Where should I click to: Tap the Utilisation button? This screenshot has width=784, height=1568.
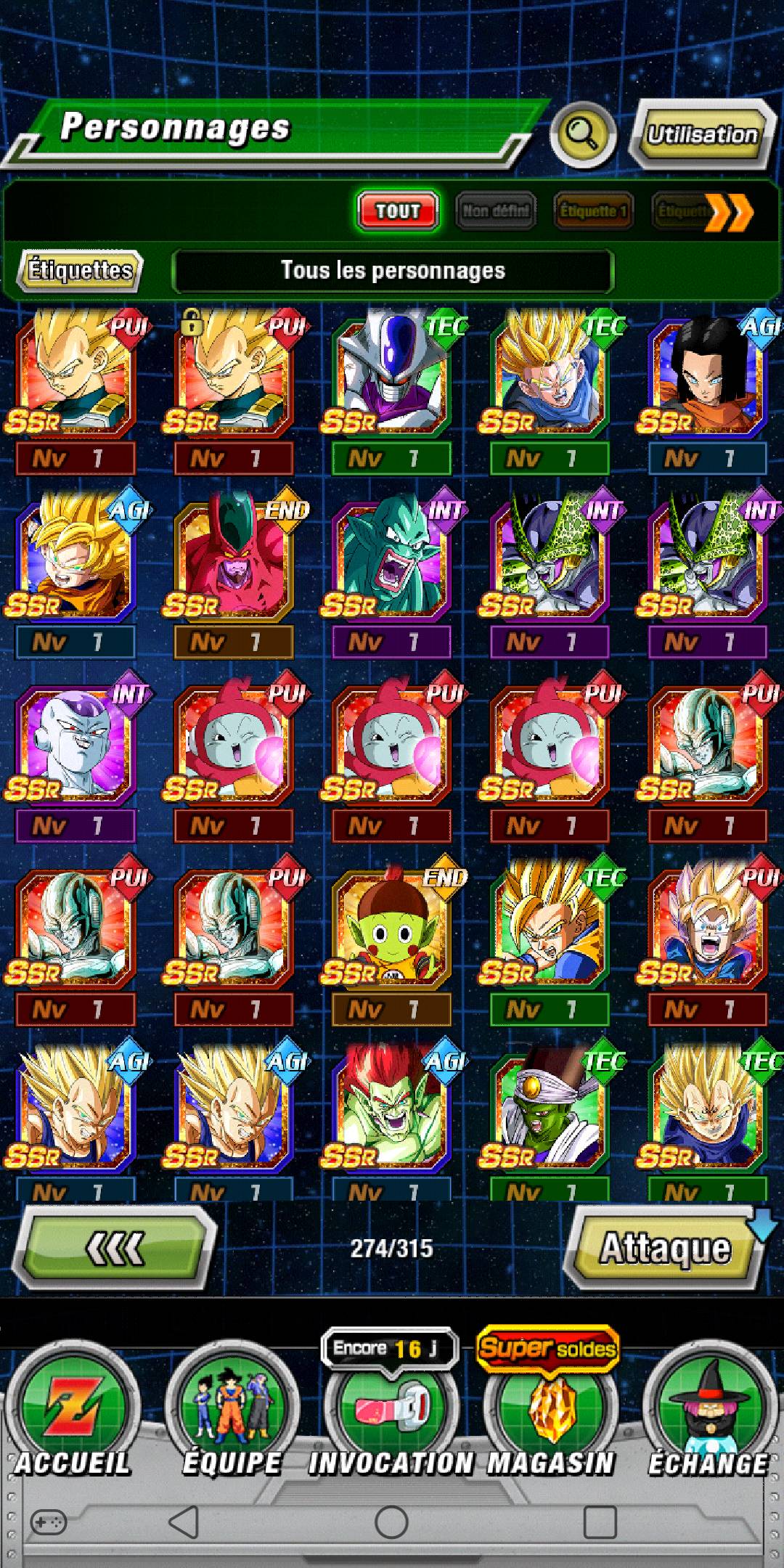[702, 134]
